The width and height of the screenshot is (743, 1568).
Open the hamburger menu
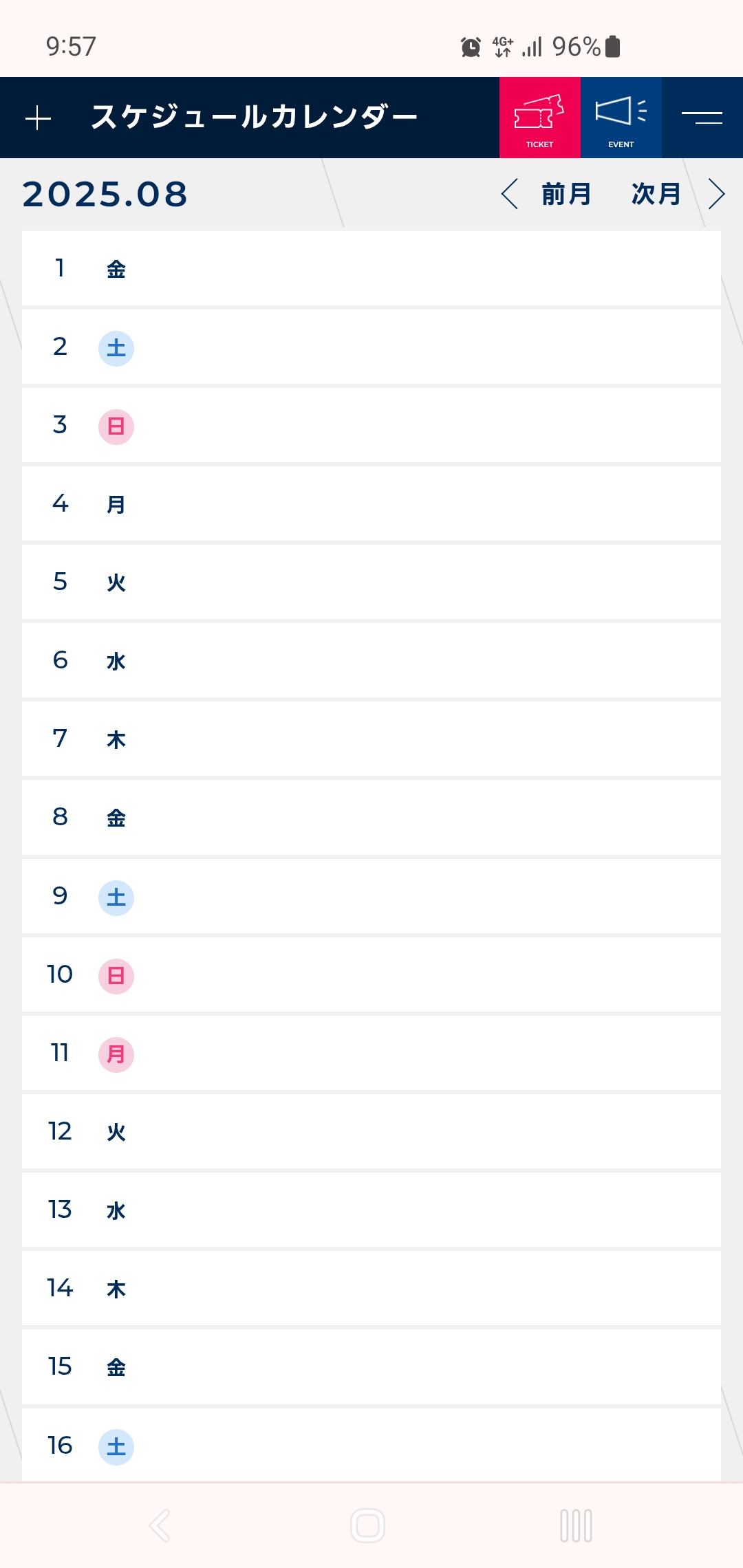702,118
